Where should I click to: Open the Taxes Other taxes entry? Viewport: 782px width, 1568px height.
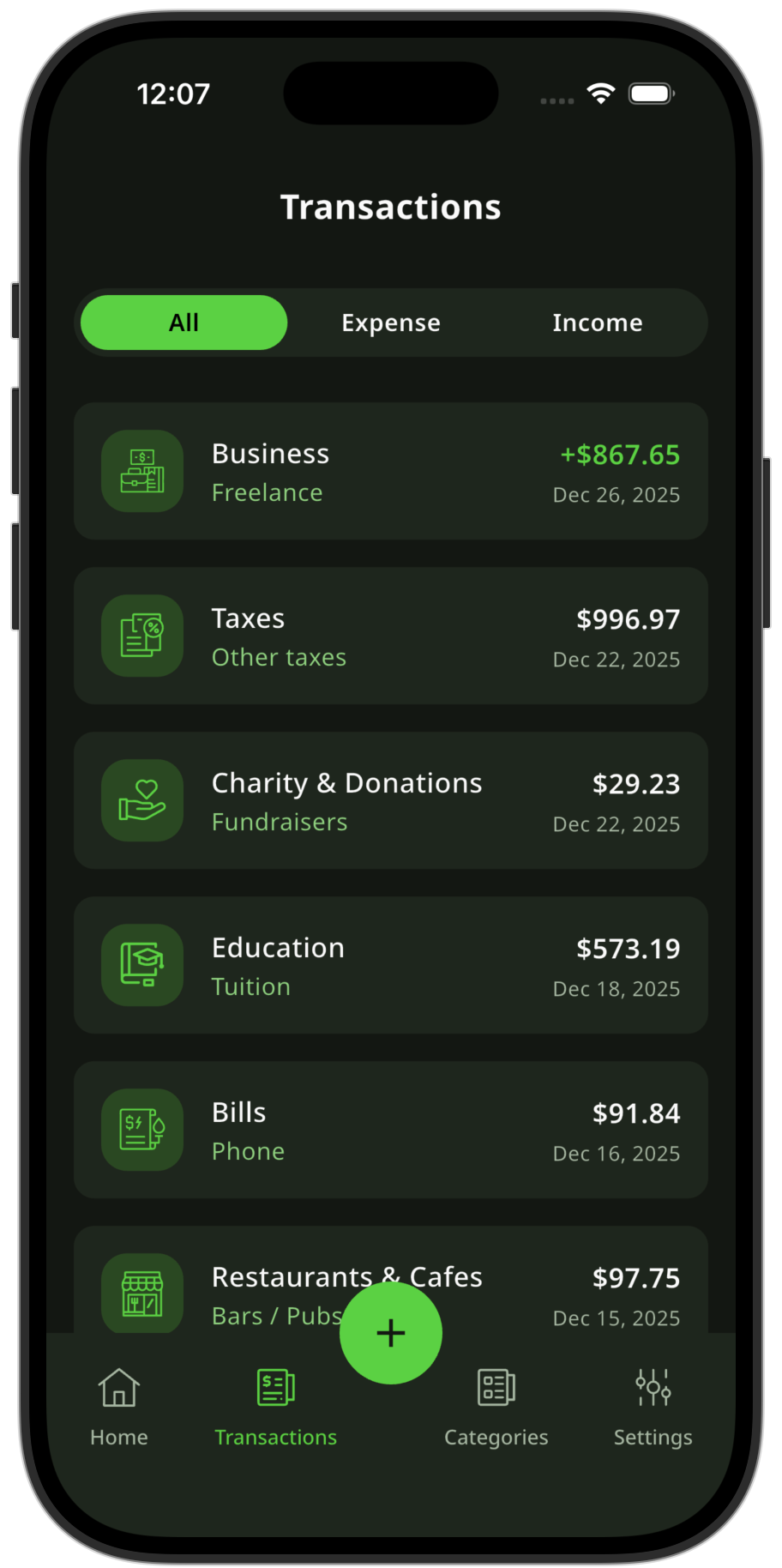tap(390, 636)
